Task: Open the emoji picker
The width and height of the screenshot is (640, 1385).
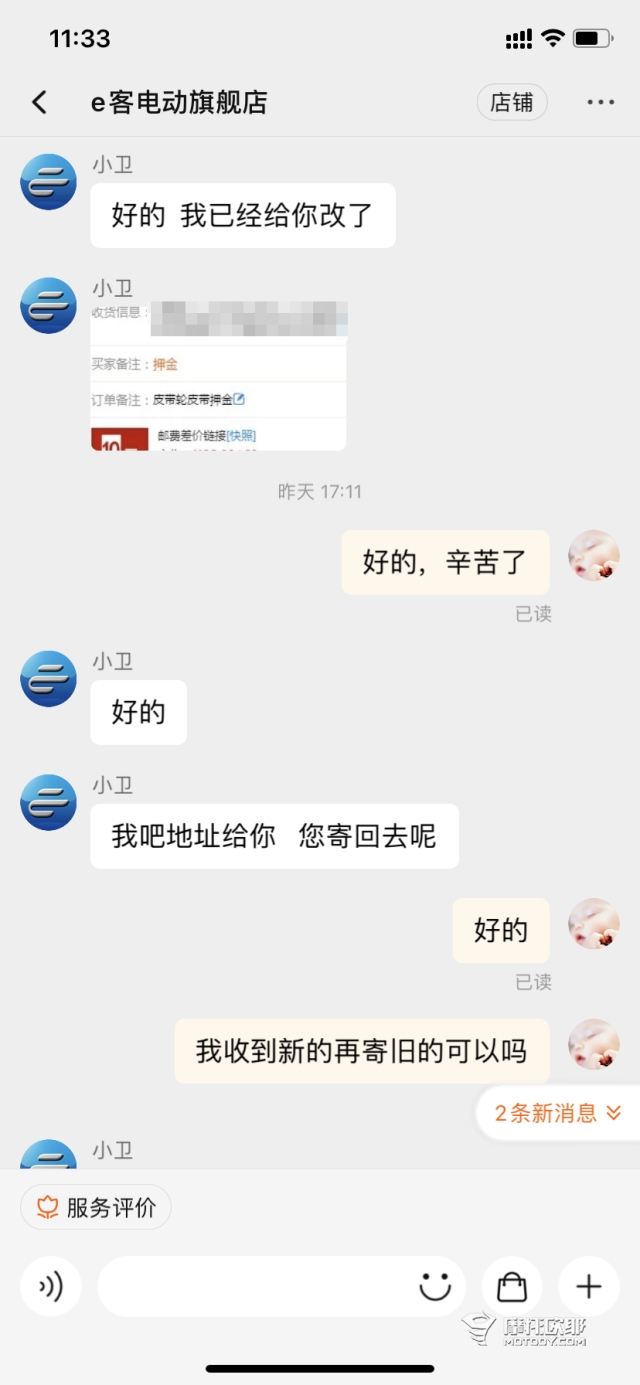Action: [x=435, y=1286]
